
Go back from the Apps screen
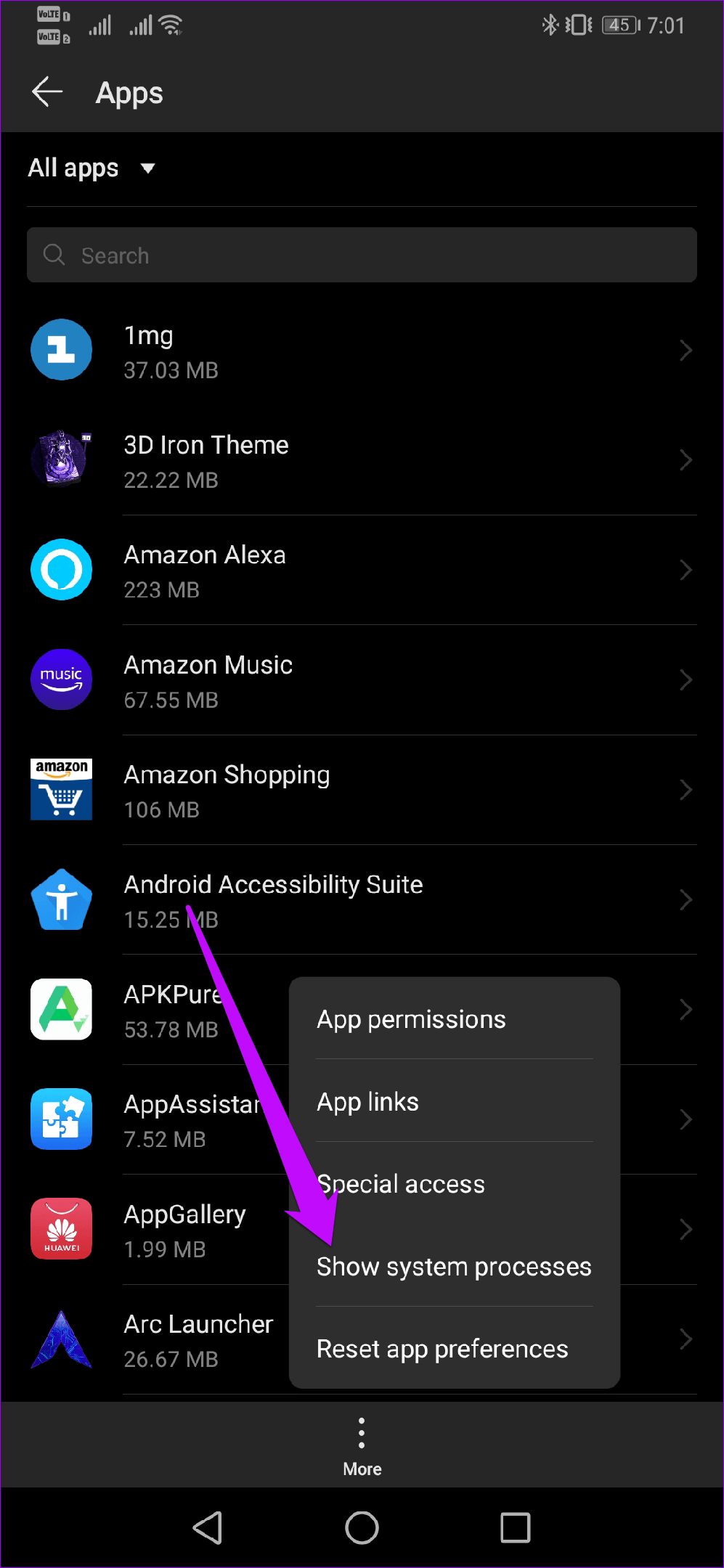[48, 92]
